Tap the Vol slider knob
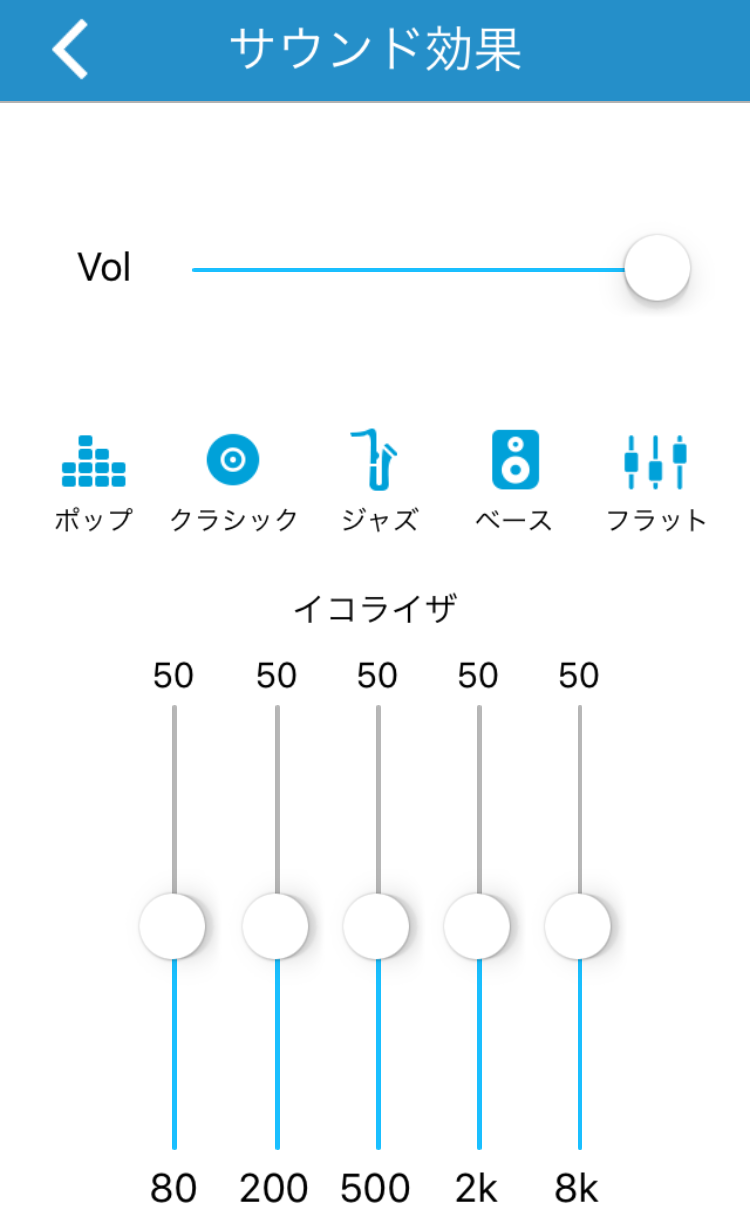The width and height of the screenshot is (750, 1227). 657,268
